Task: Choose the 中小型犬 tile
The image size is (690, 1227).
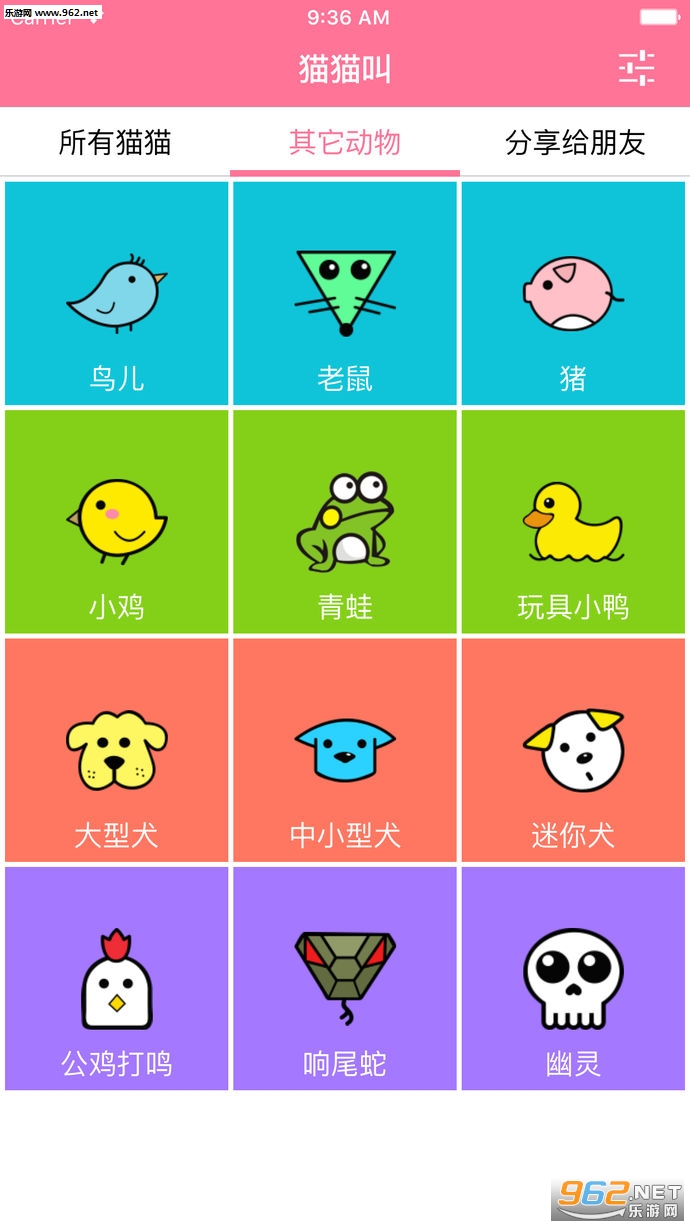Action: (x=345, y=749)
